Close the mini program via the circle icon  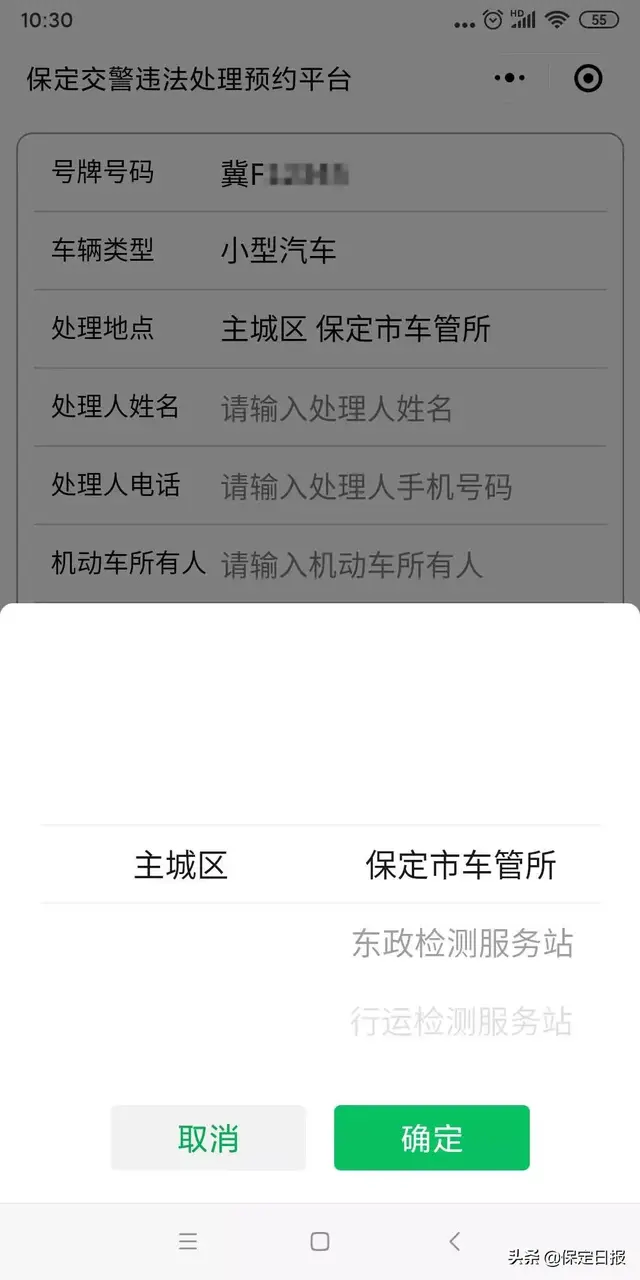pos(589,78)
